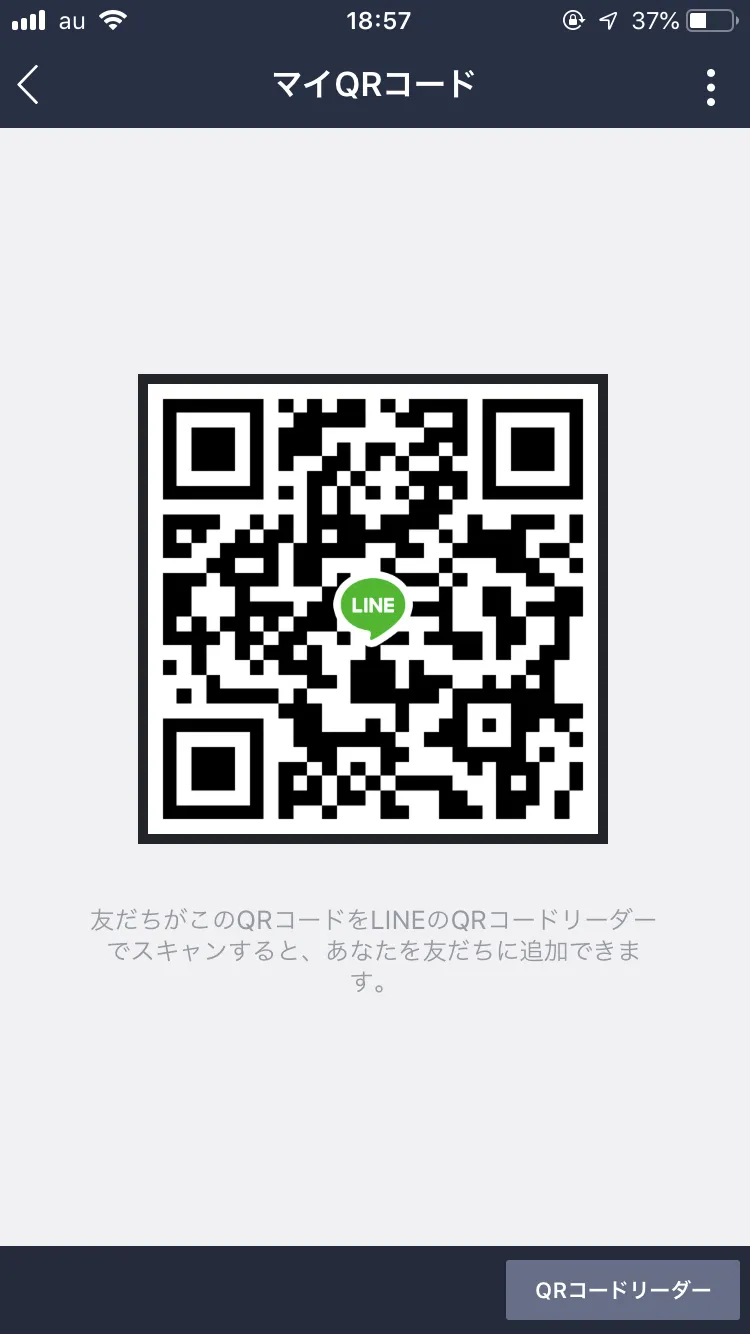The height and width of the screenshot is (1334, 750).
Task: Open the three-dot overflow menu
Action: click(x=711, y=87)
